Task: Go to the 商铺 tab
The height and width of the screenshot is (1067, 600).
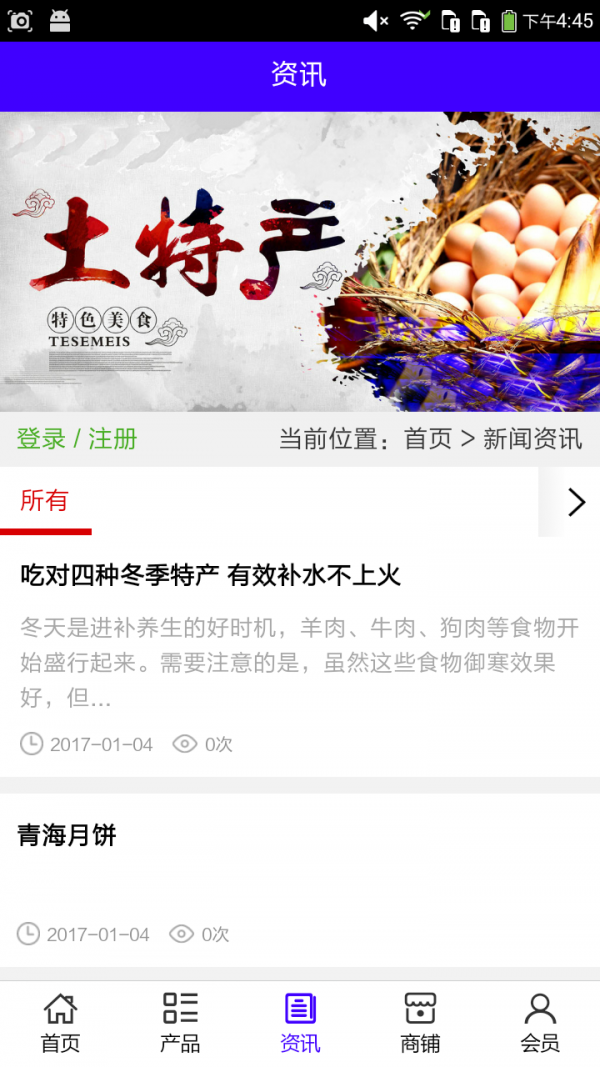Action: pos(420,1023)
